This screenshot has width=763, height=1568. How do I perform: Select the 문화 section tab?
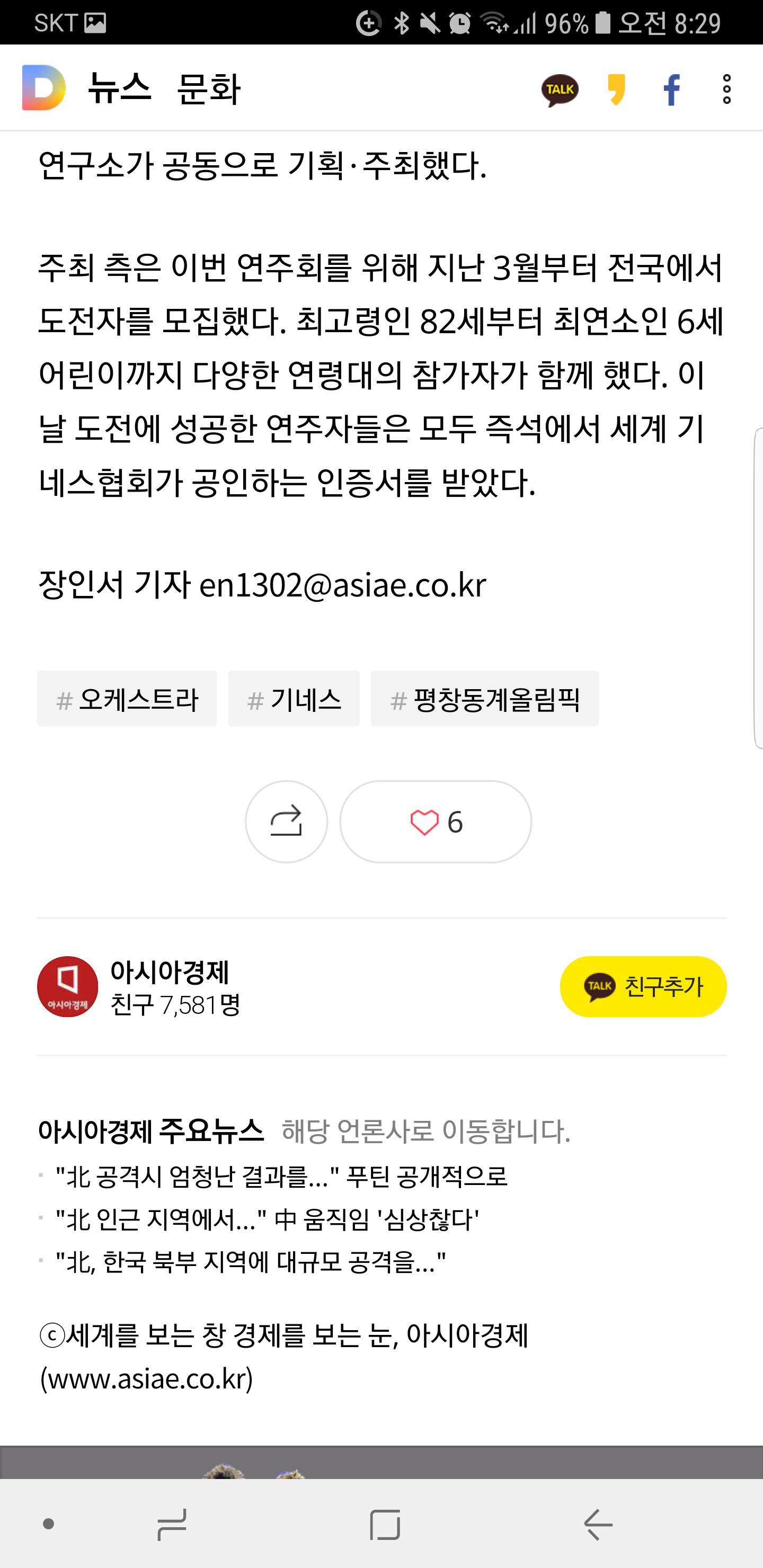point(209,90)
